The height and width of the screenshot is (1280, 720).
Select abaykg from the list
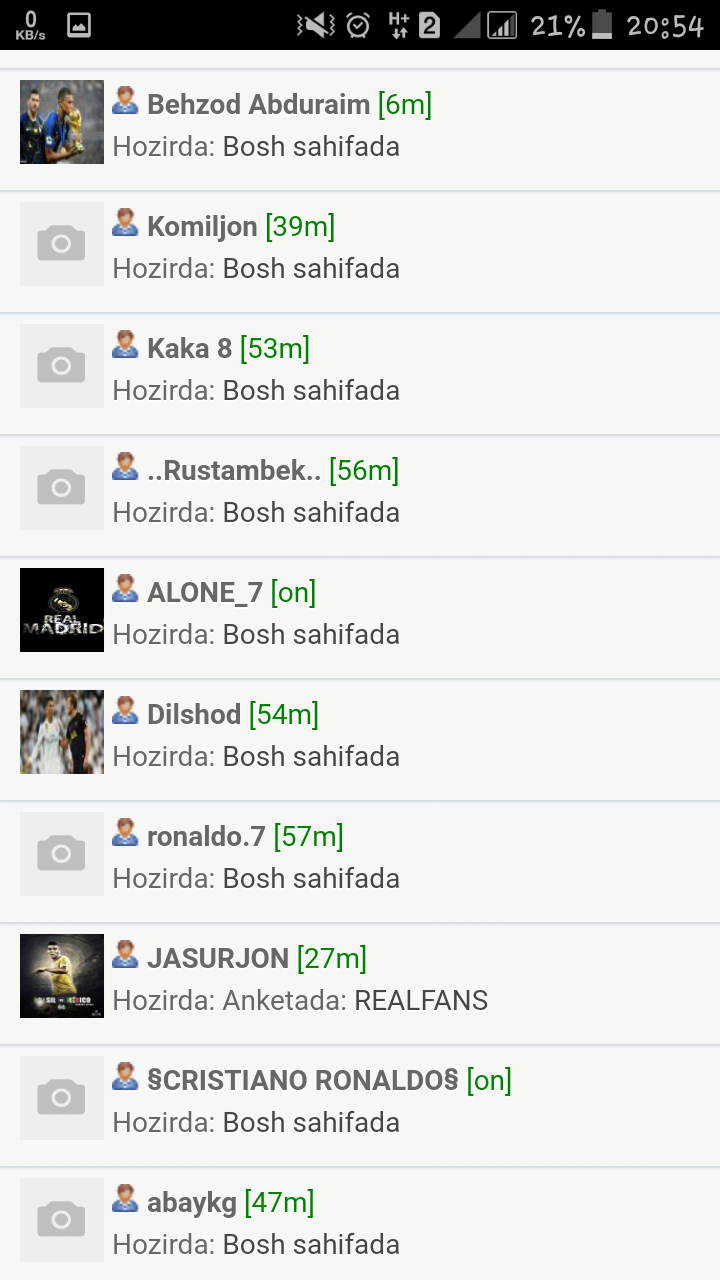pos(192,1203)
